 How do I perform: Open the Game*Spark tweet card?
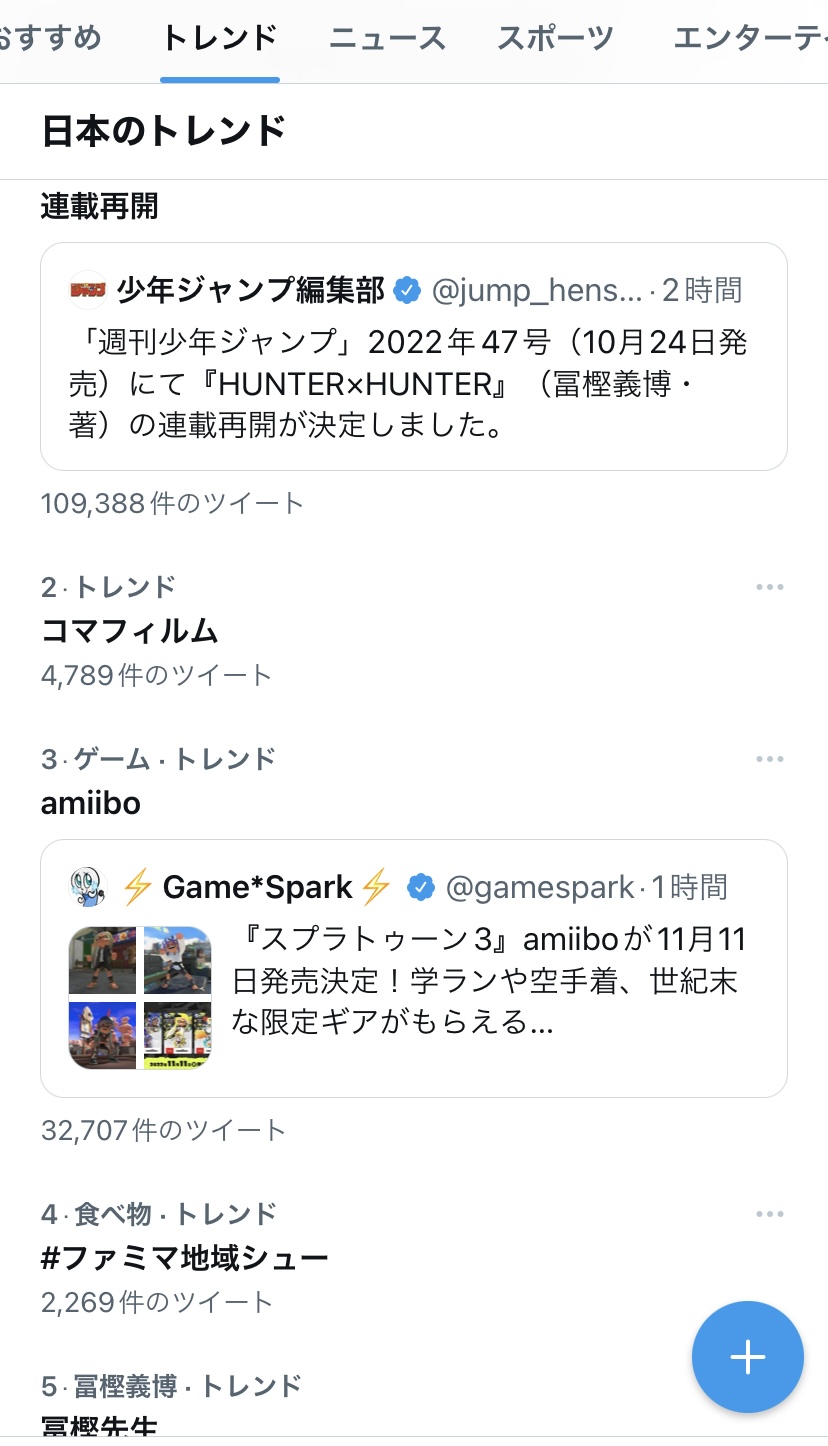(x=413, y=968)
